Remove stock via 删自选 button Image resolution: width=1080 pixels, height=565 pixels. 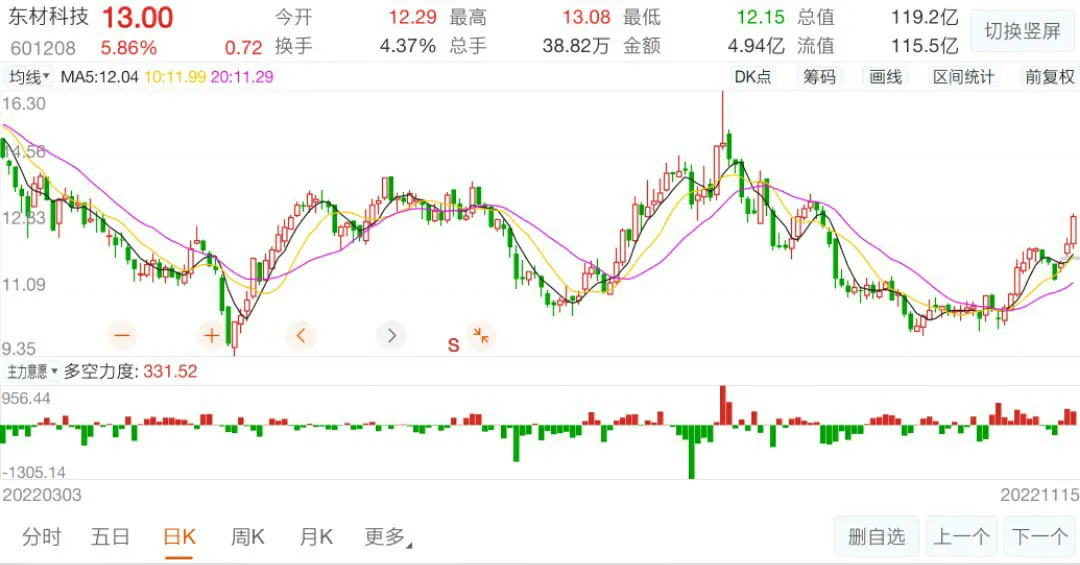(877, 537)
